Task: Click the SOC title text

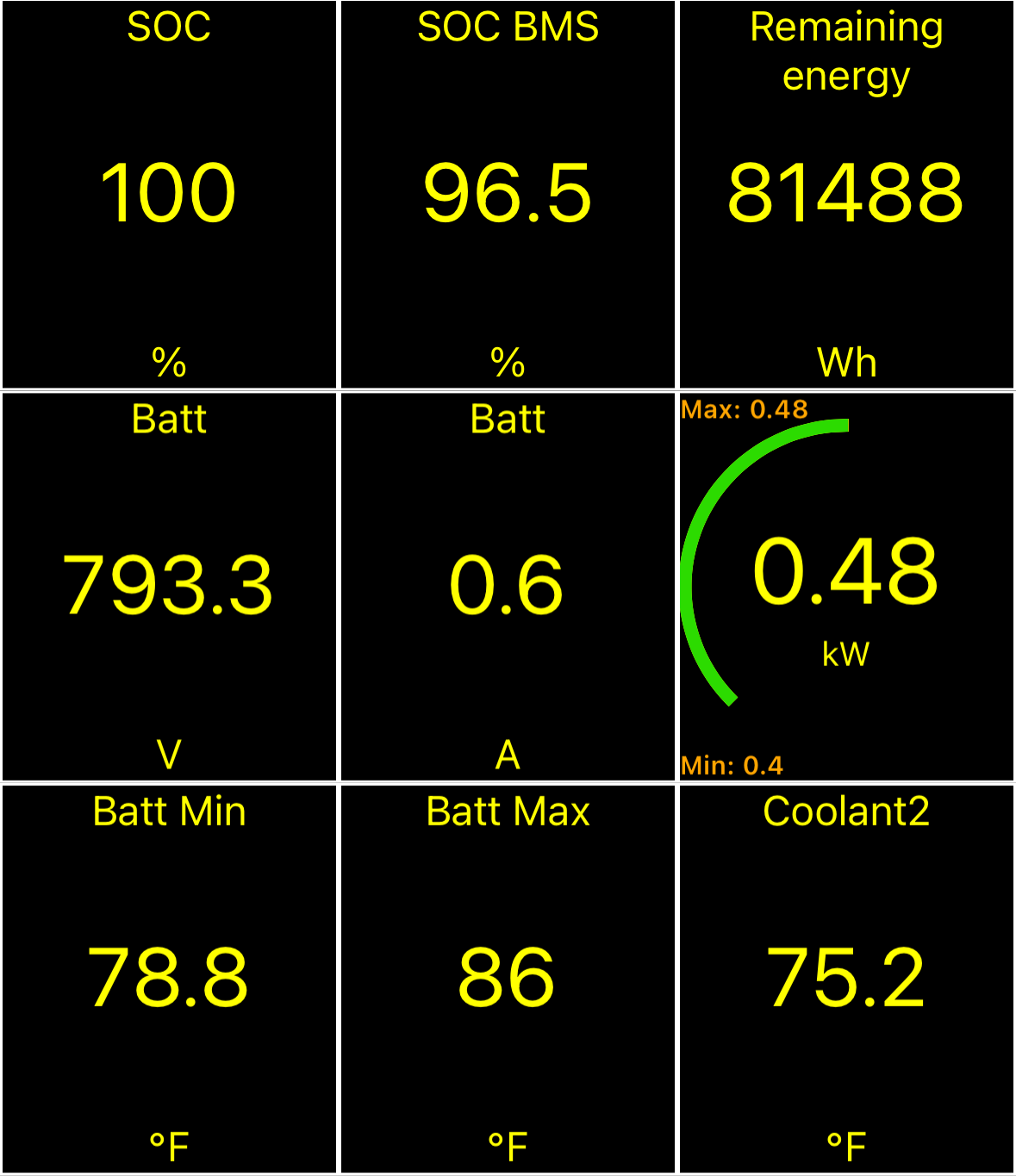Action: (x=169, y=26)
